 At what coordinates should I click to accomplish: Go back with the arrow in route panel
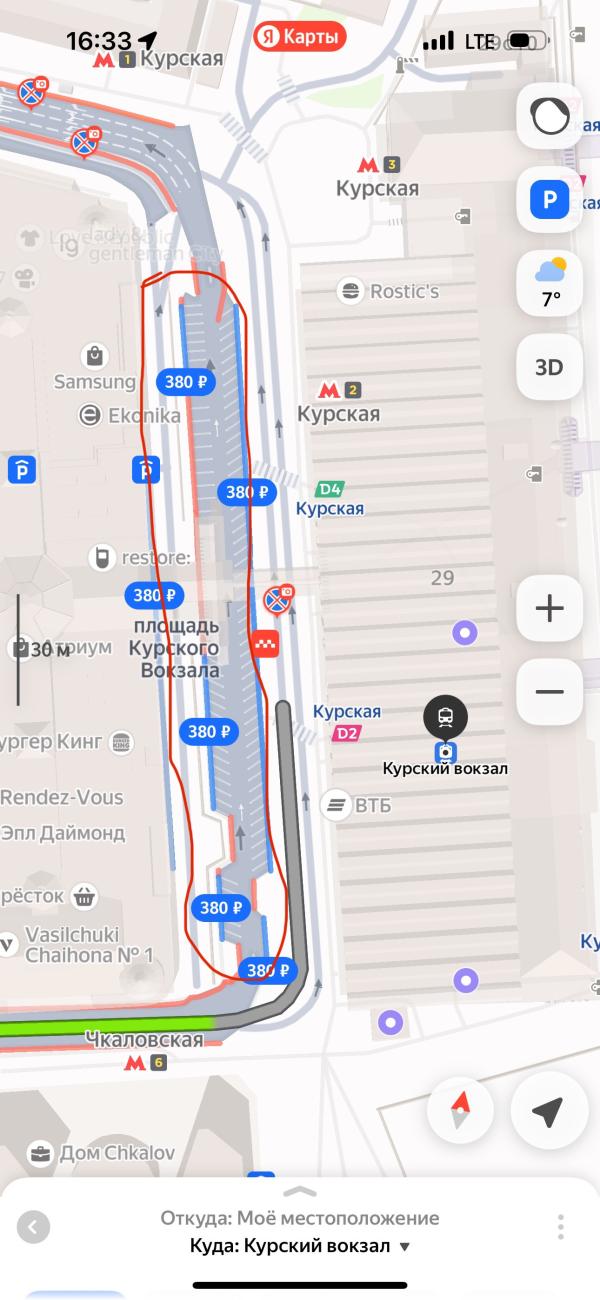click(33, 1227)
